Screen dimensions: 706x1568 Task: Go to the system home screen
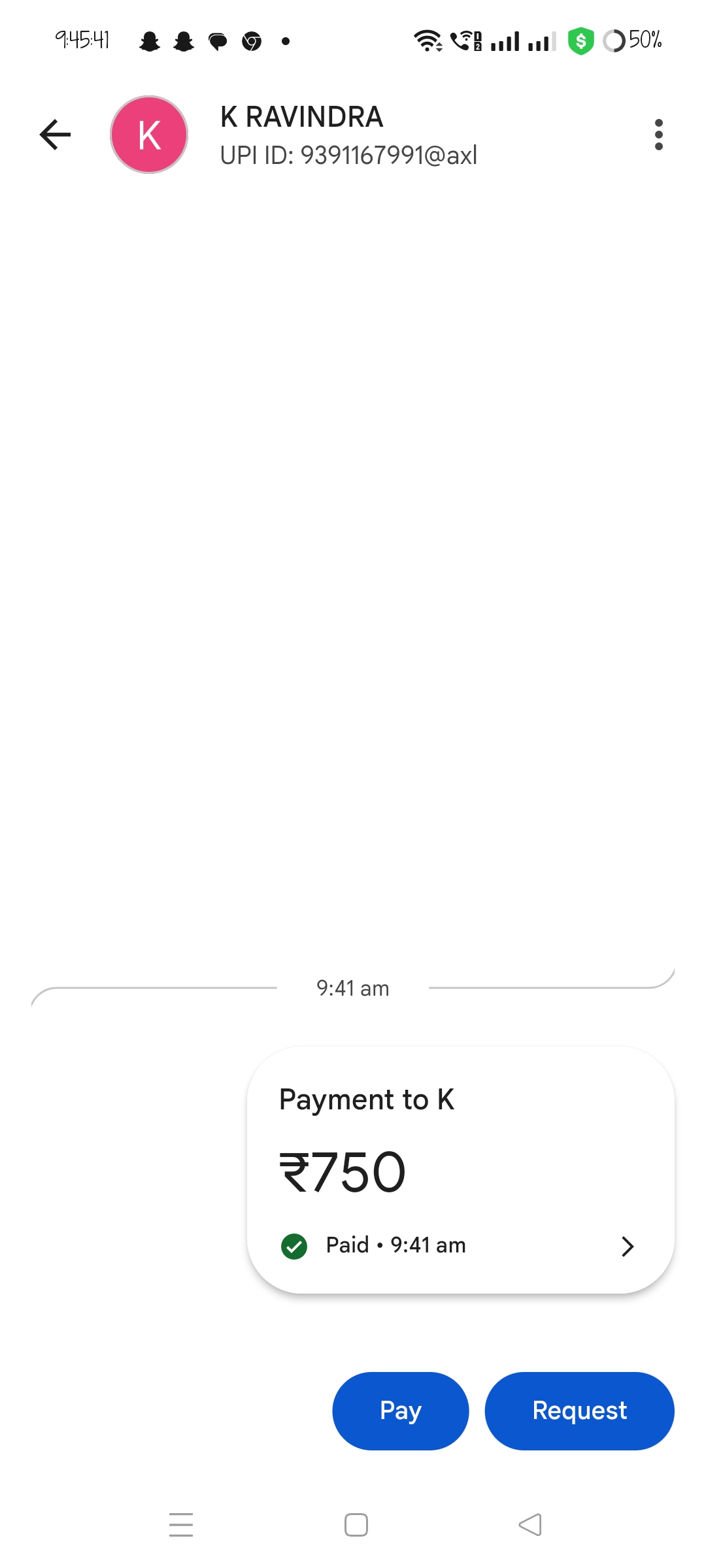pyautogui.click(x=356, y=1525)
